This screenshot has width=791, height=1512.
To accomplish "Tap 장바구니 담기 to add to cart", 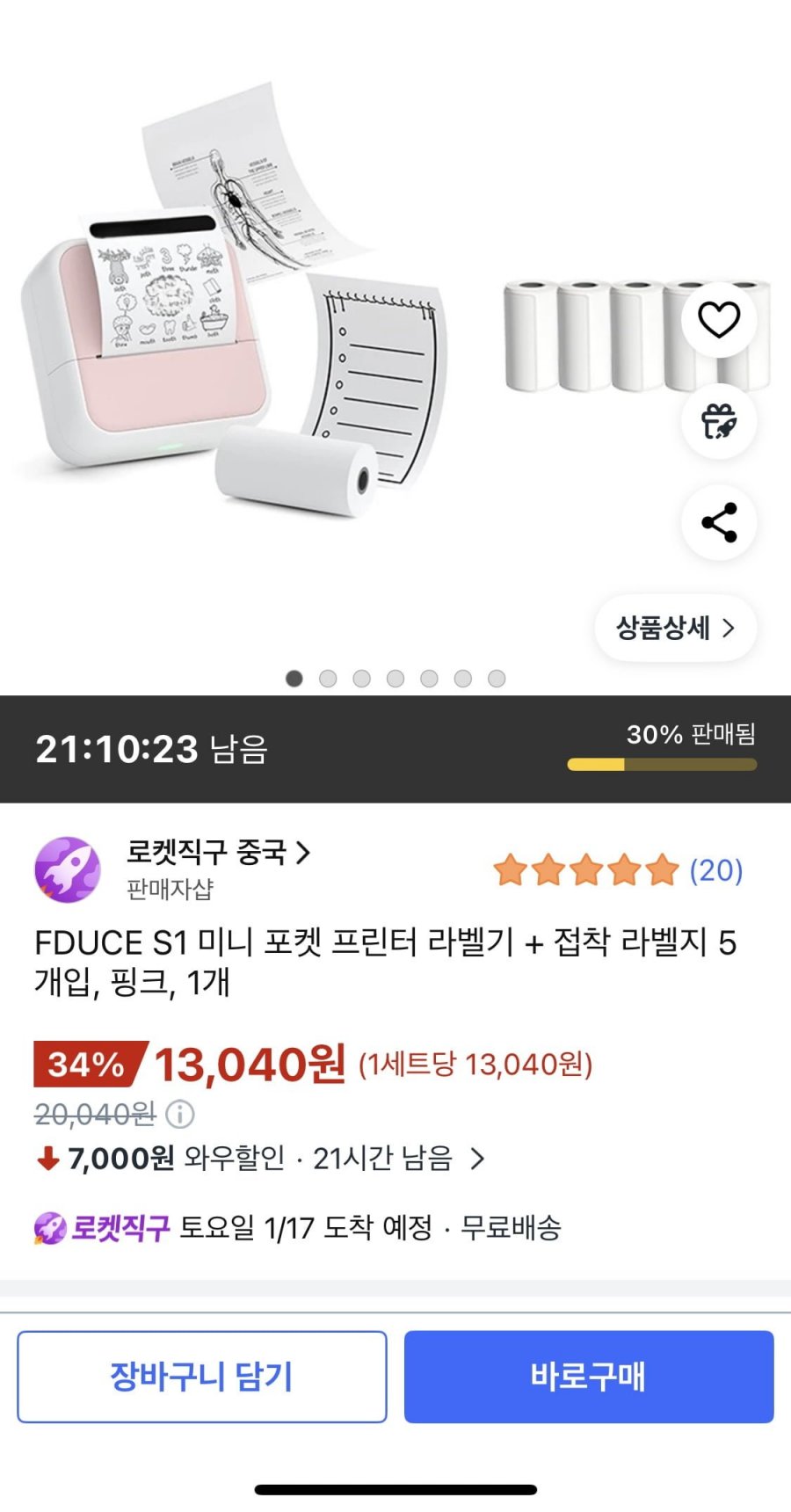I will click(202, 1377).
